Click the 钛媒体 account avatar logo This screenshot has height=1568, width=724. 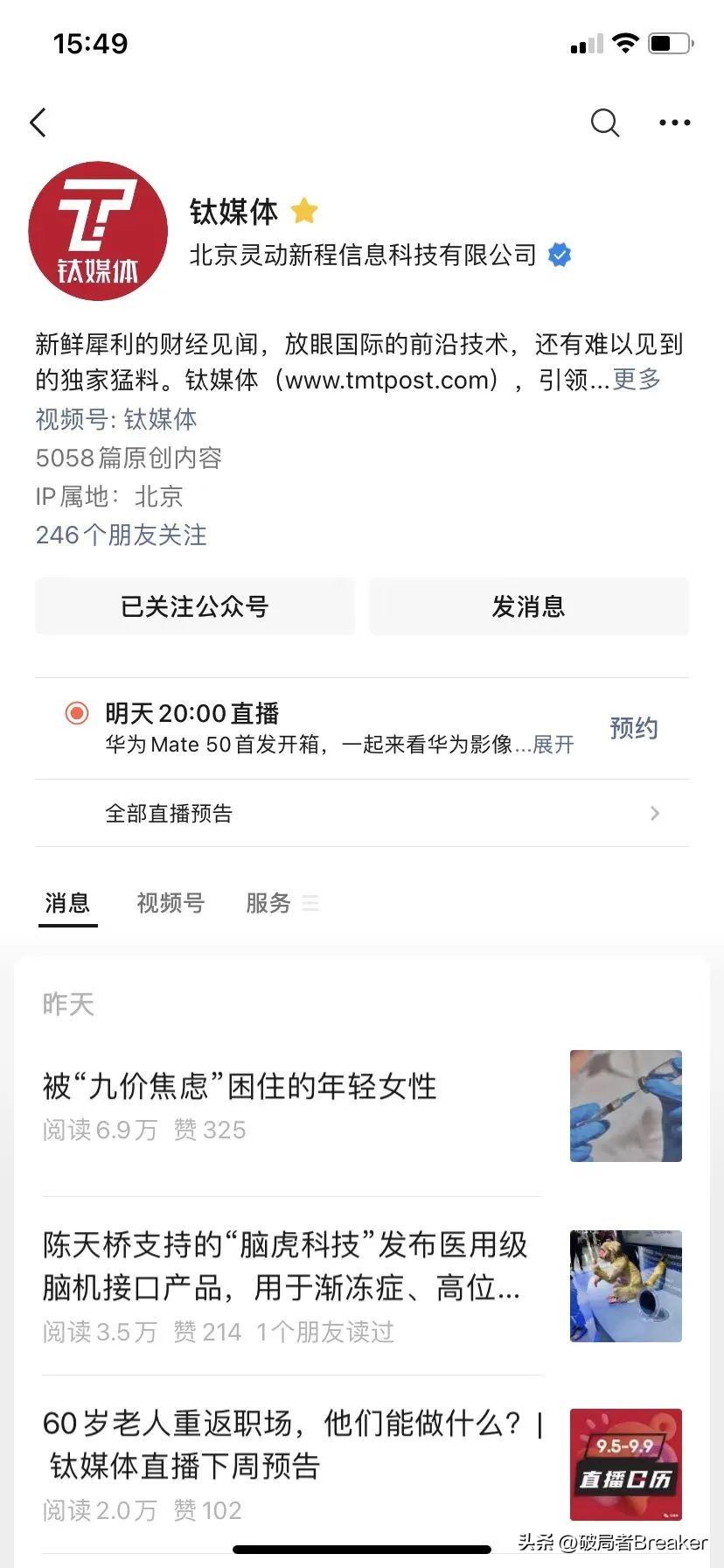point(98,231)
